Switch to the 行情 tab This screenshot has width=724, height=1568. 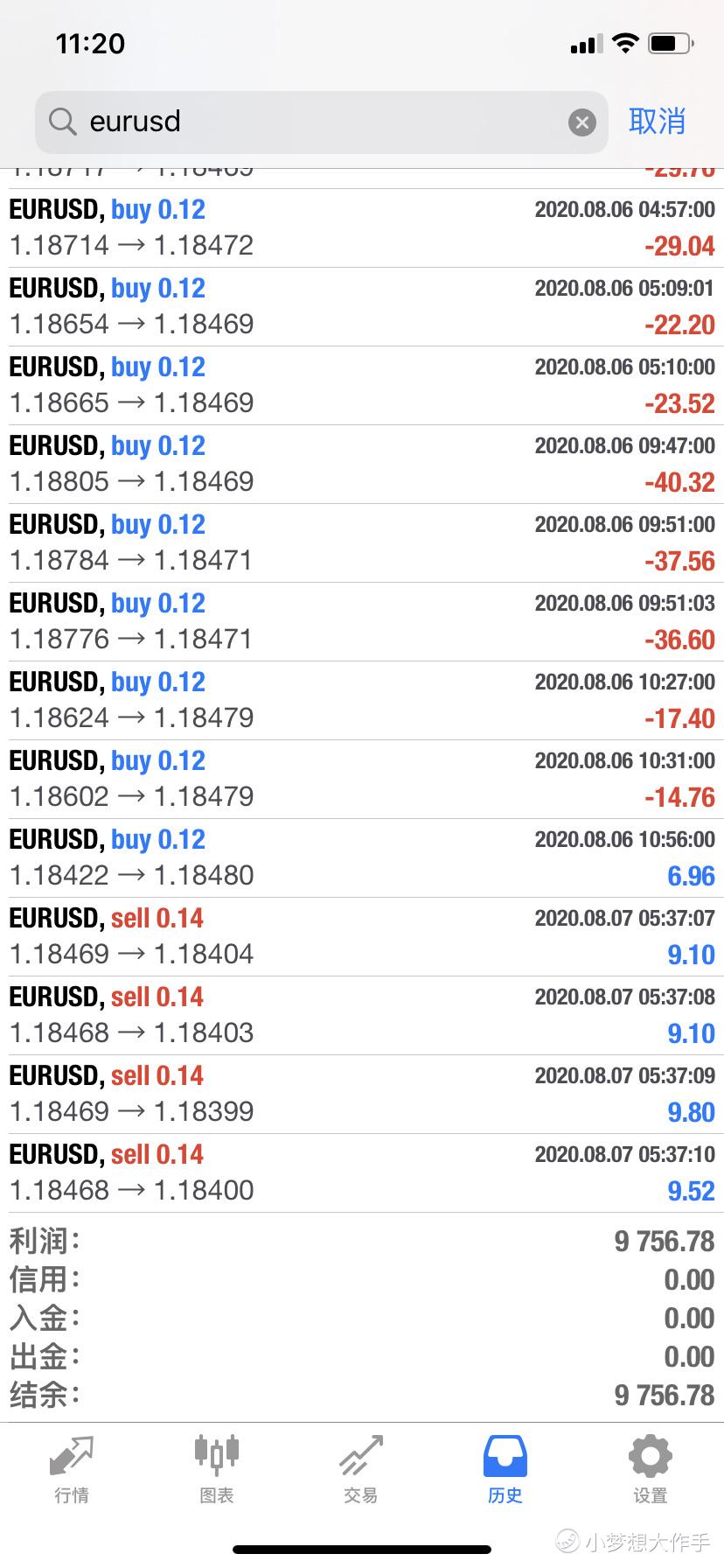[x=72, y=1469]
